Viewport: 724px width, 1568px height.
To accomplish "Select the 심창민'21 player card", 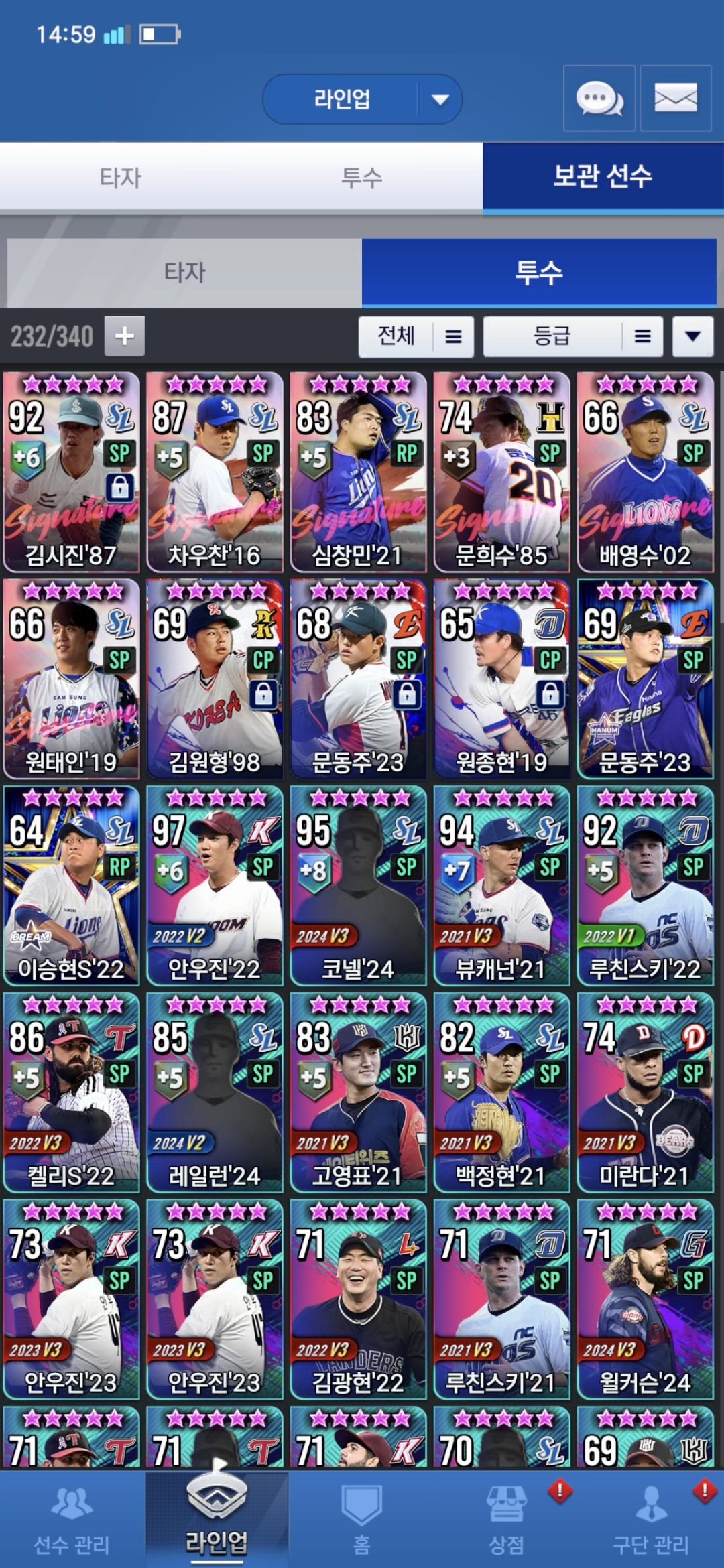I will point(358,472).
